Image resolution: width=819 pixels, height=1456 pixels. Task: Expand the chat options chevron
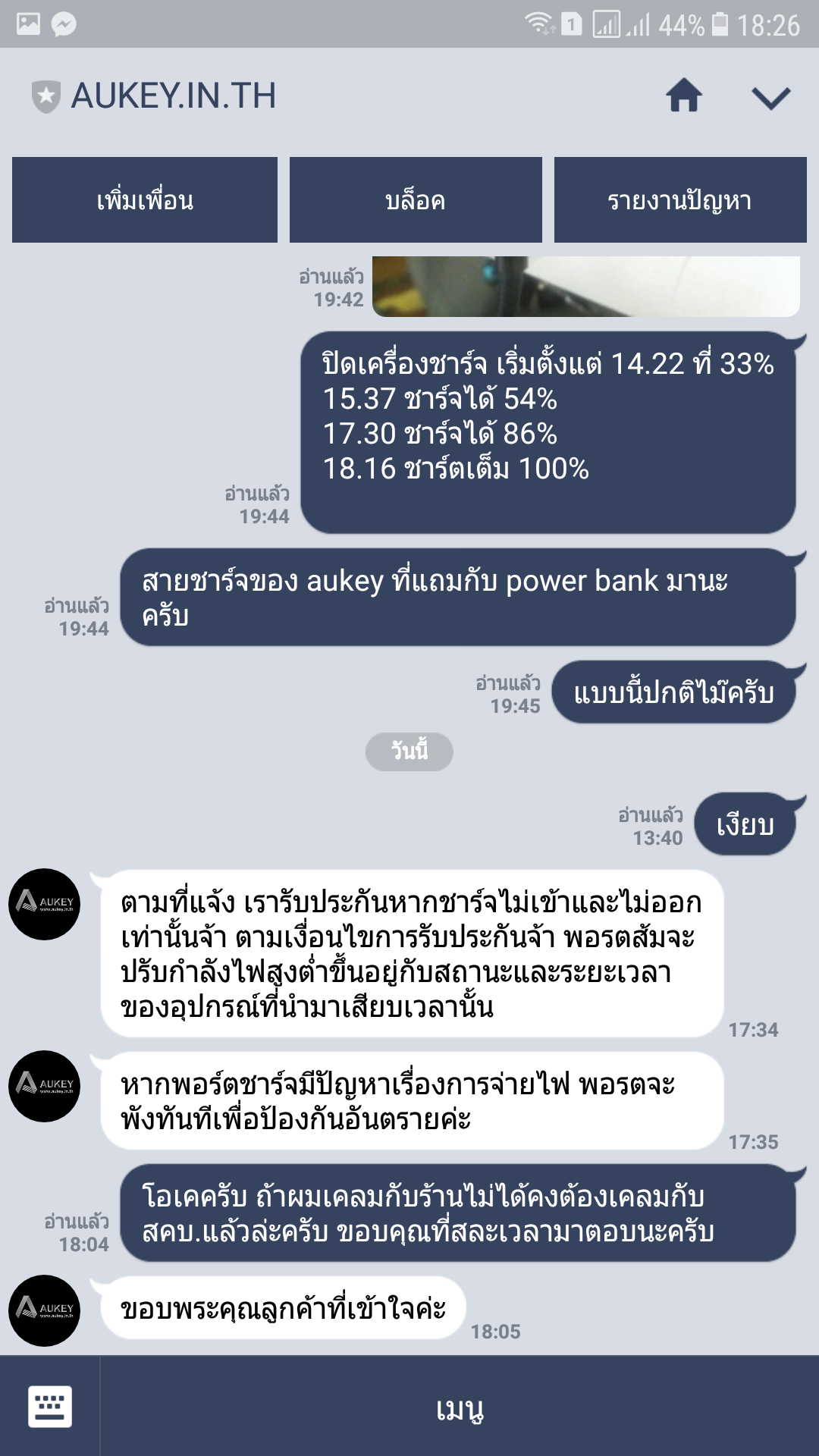(770, 97)
